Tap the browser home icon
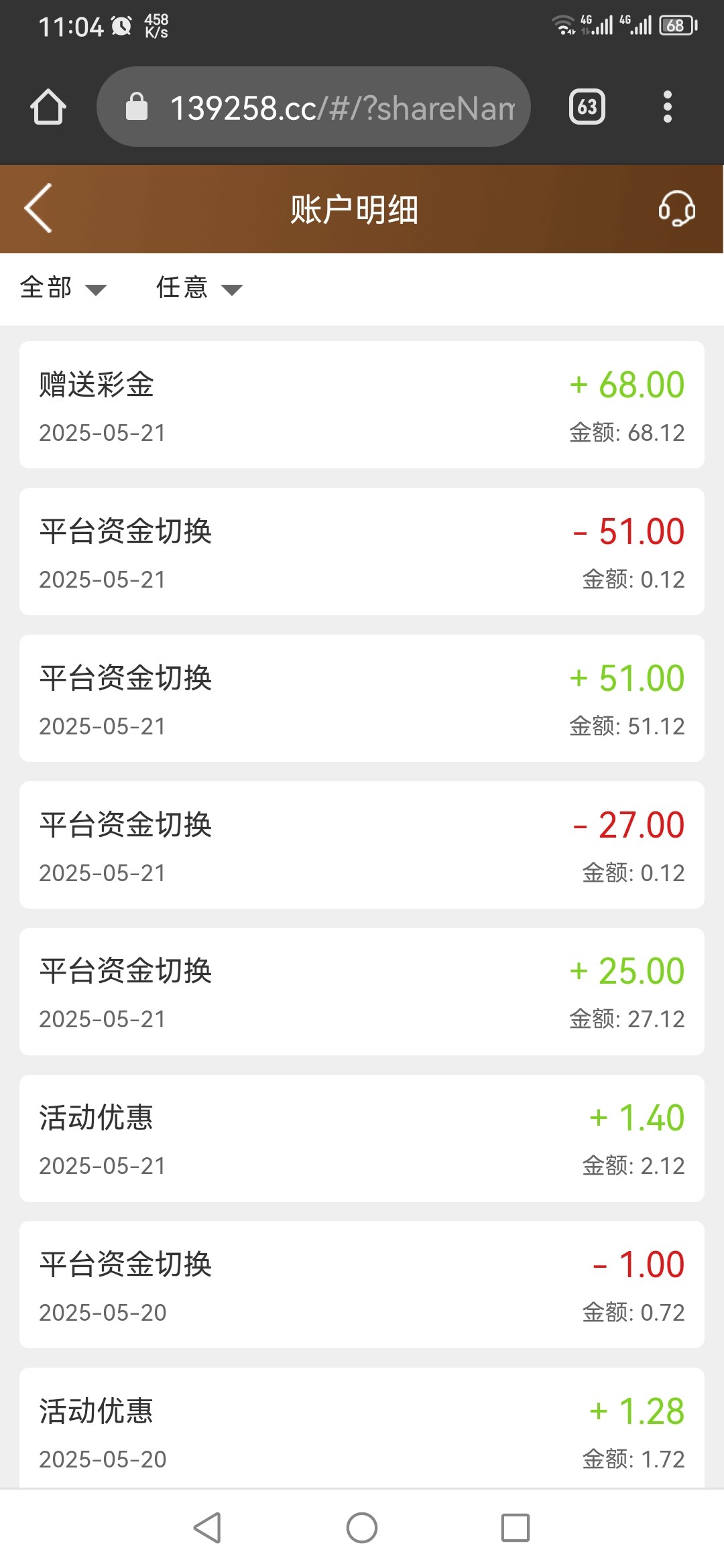Screen dimensions: 724x1568 coord(48,107)
